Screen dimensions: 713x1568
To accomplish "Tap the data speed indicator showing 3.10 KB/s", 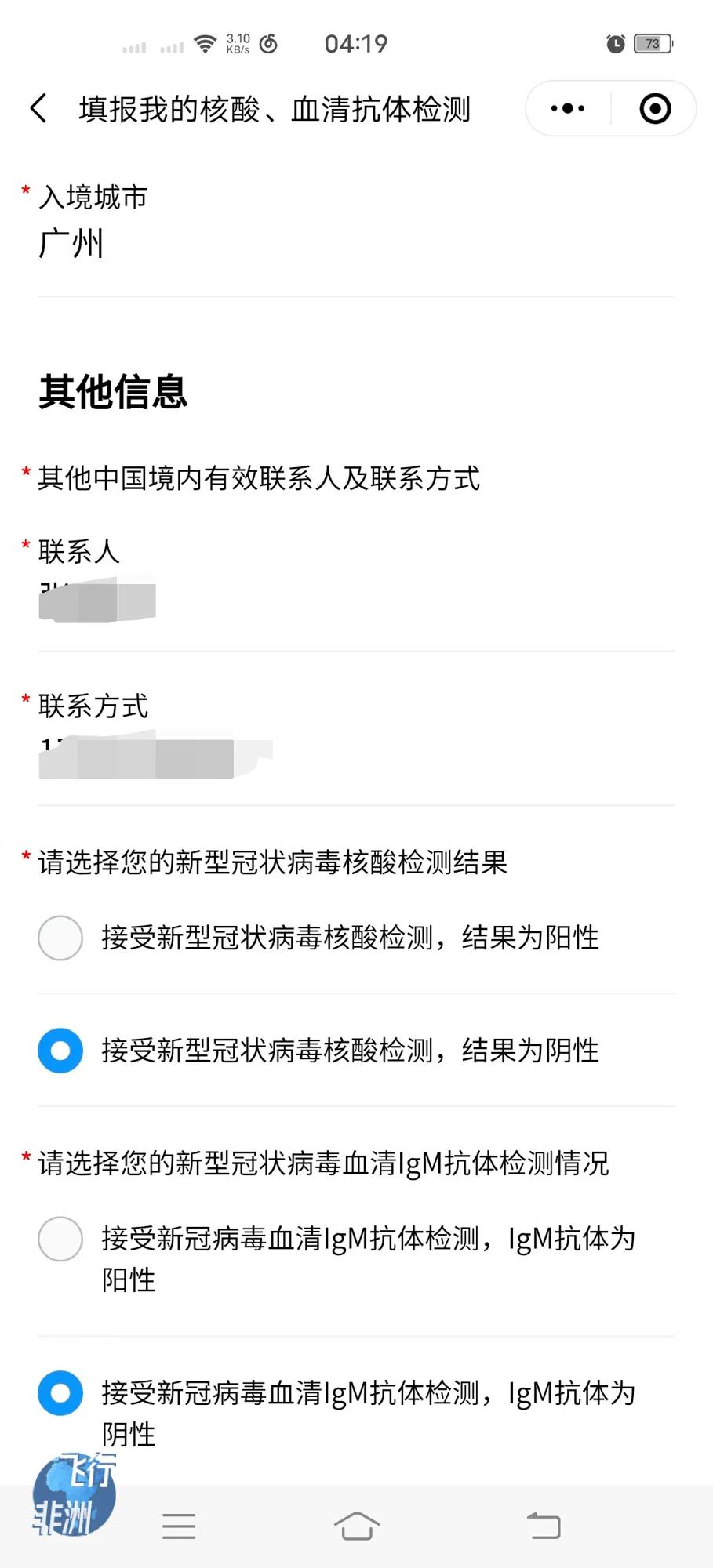I will point(238,43).
